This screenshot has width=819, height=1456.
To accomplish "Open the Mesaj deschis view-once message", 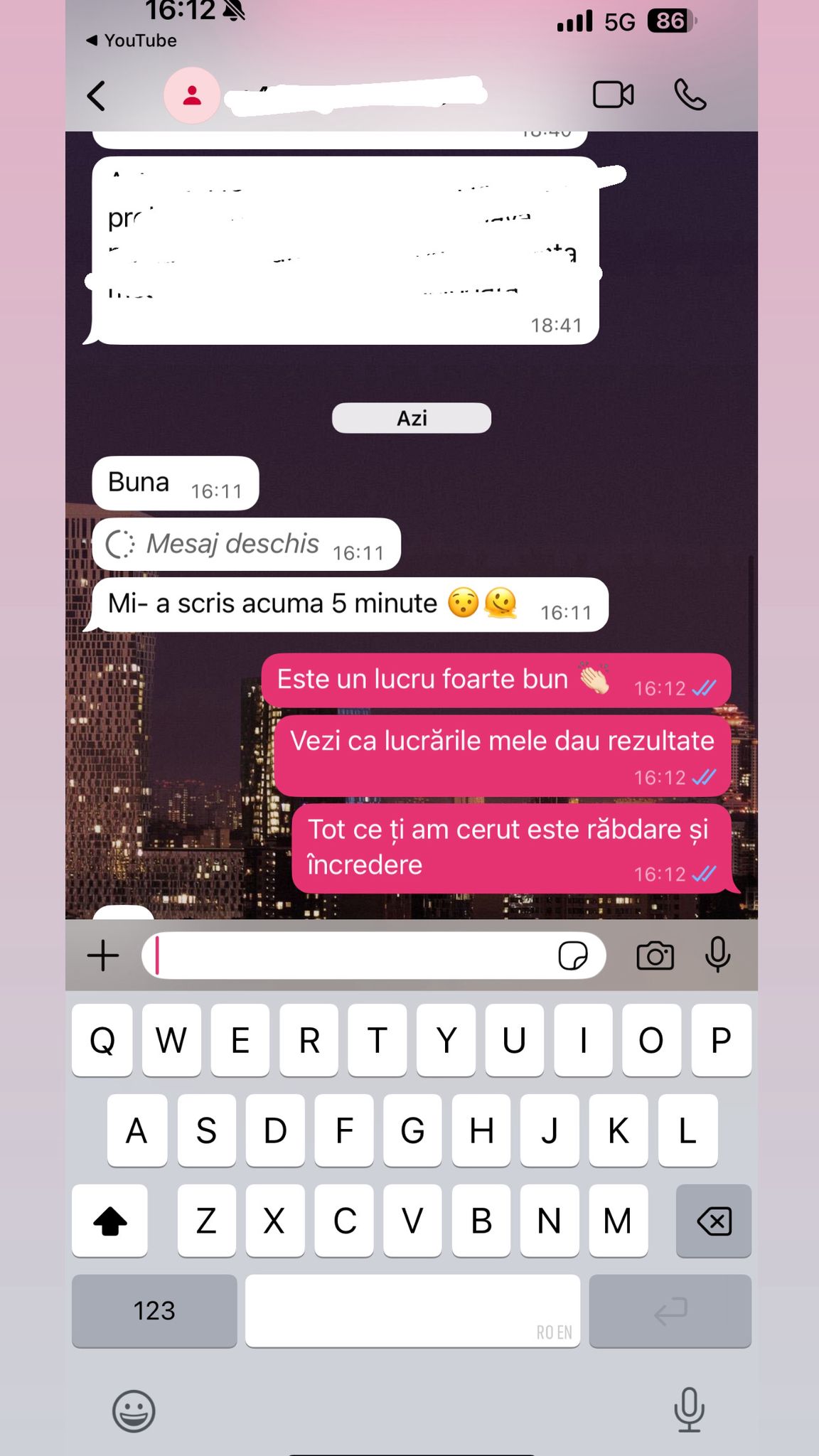I will click(x=246, y=545).
